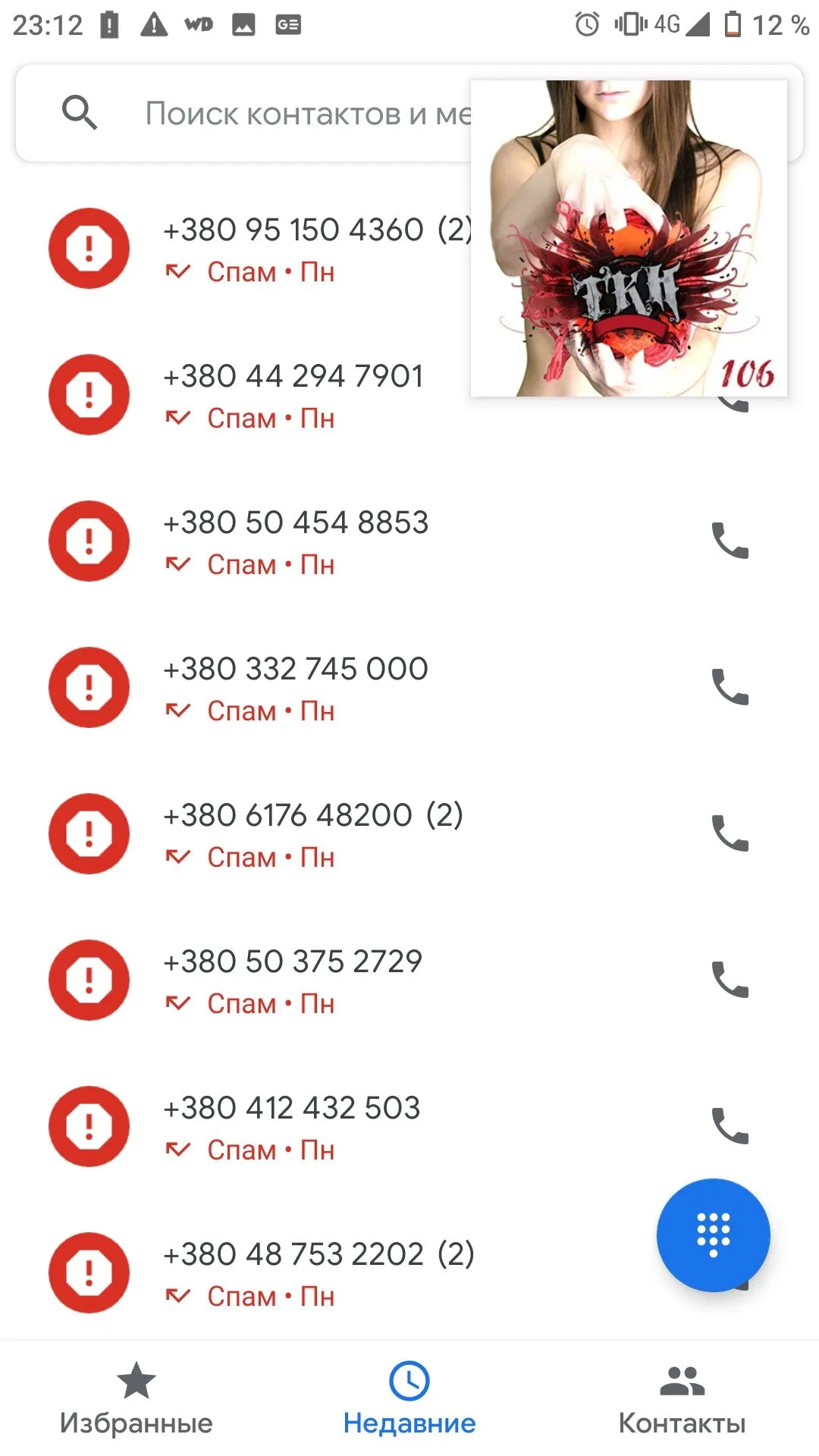The width and height of the screenshot is (819, 1456).
Task: Call back +380 50 454 8853
Action: pos(730,541)
